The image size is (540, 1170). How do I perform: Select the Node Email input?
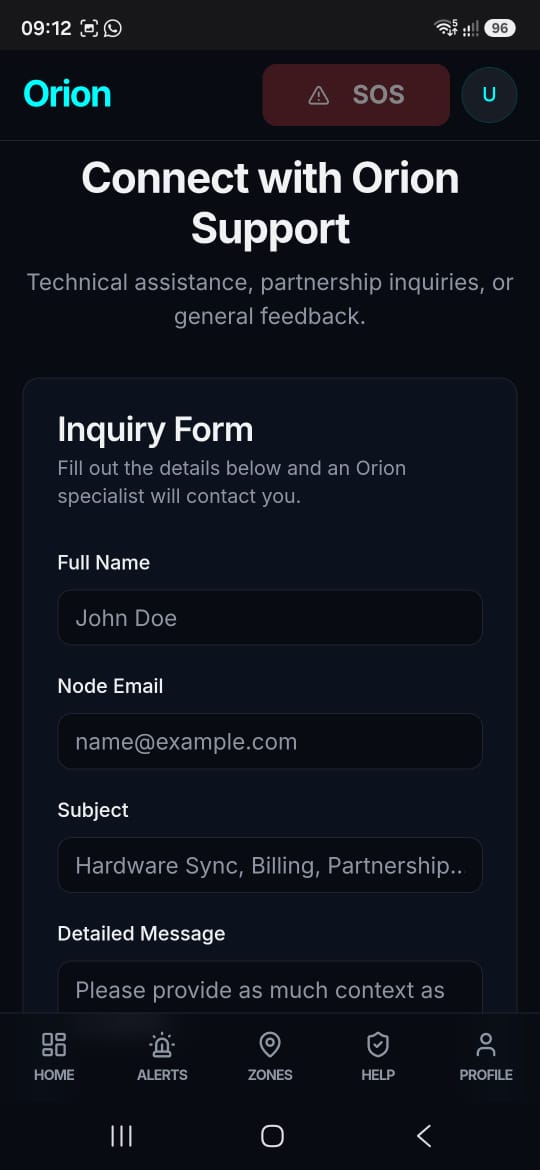pos(270,742)
